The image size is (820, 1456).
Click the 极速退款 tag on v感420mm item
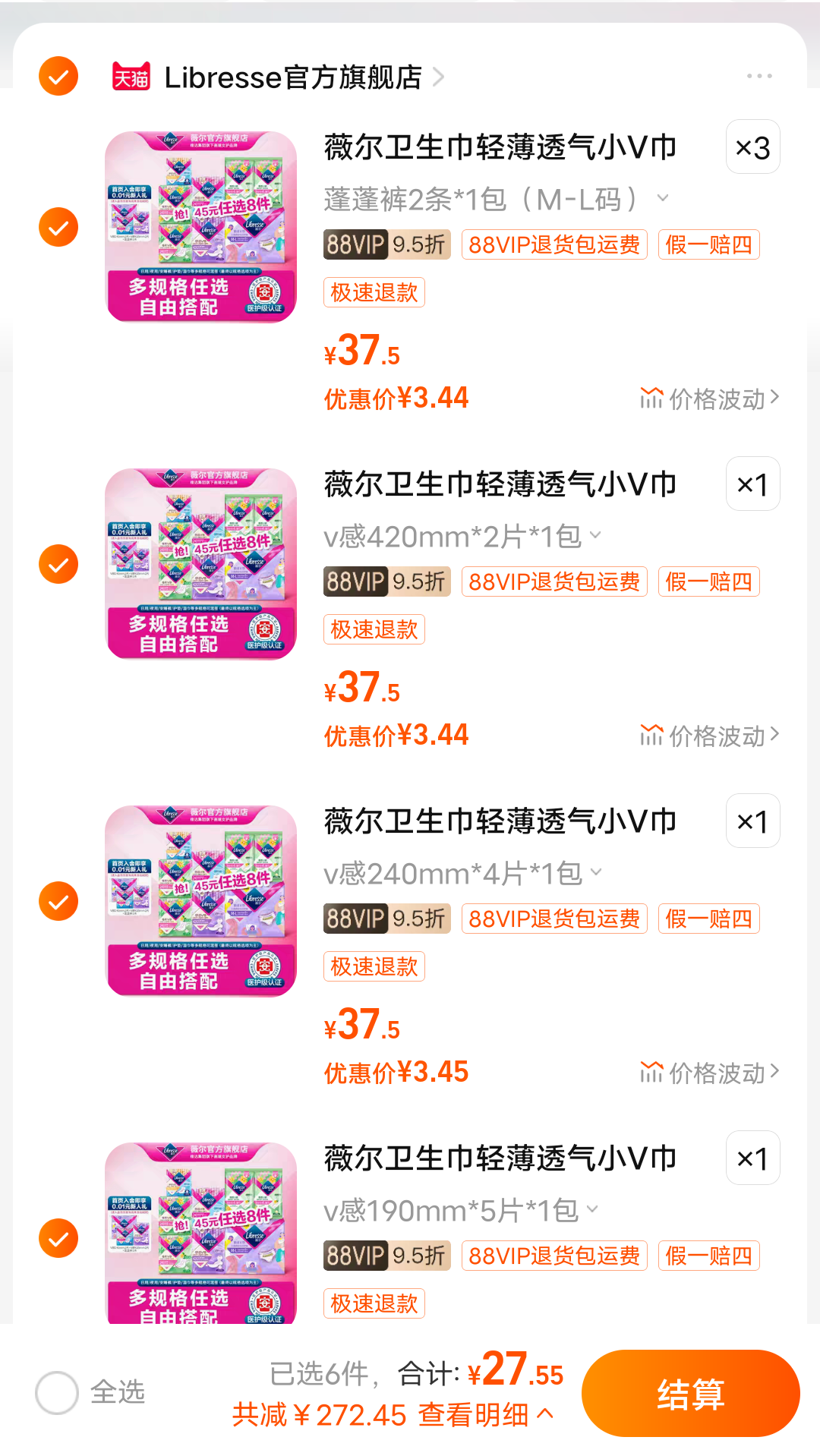[x=374, y=629]
